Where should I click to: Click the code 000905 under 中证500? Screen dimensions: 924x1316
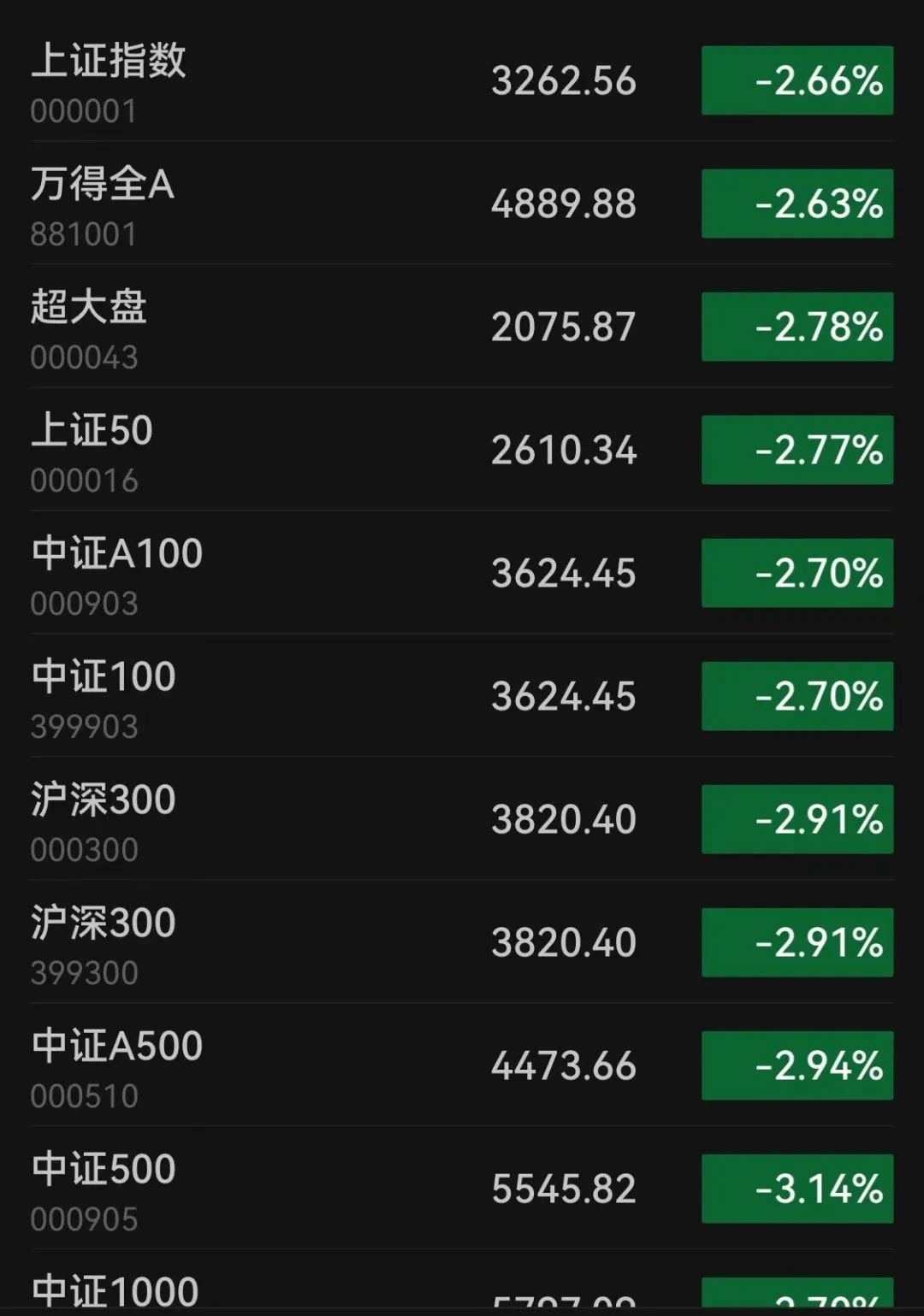[83, 1220]
